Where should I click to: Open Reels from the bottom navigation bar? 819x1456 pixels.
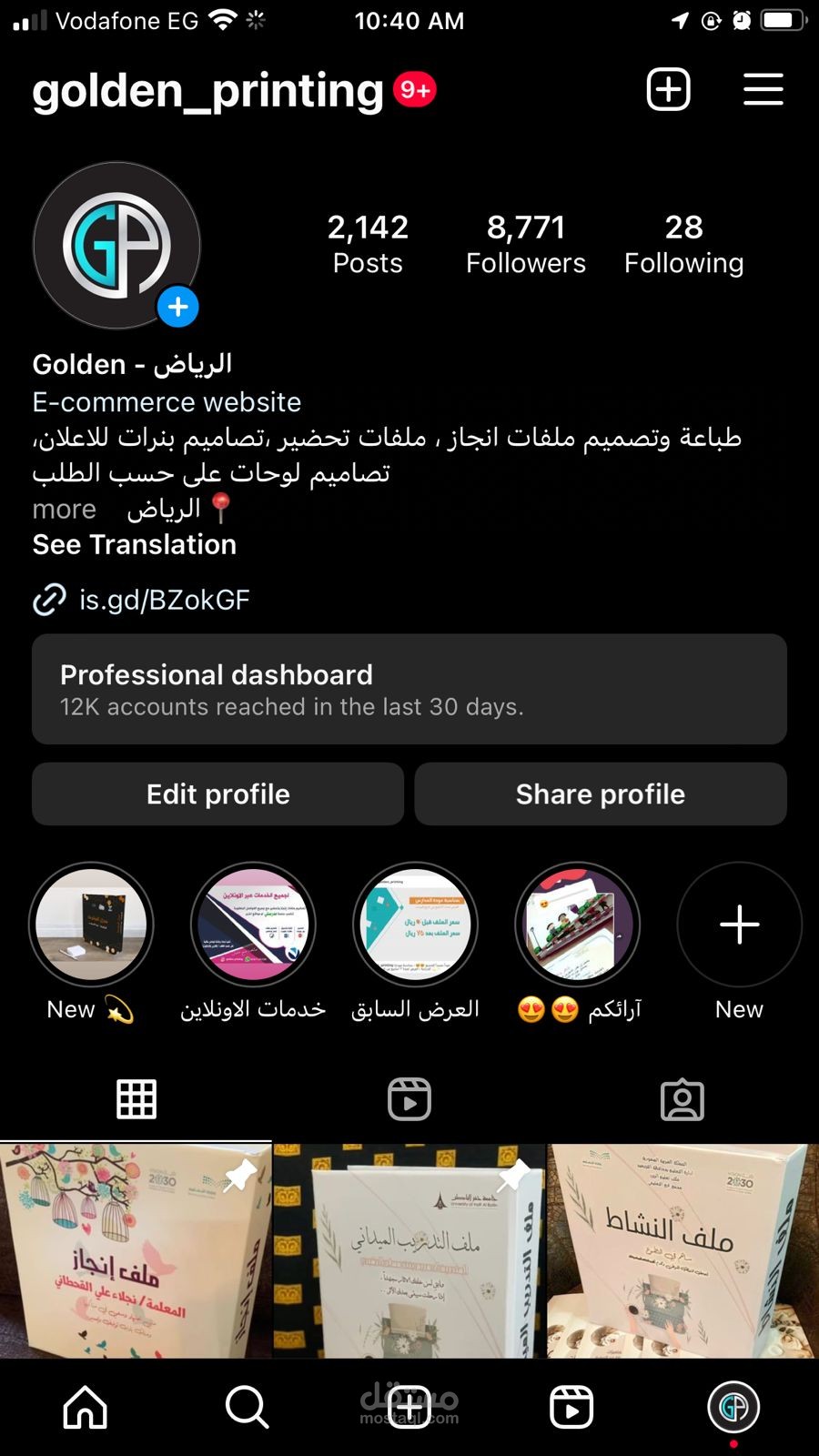coord(571,1407)
